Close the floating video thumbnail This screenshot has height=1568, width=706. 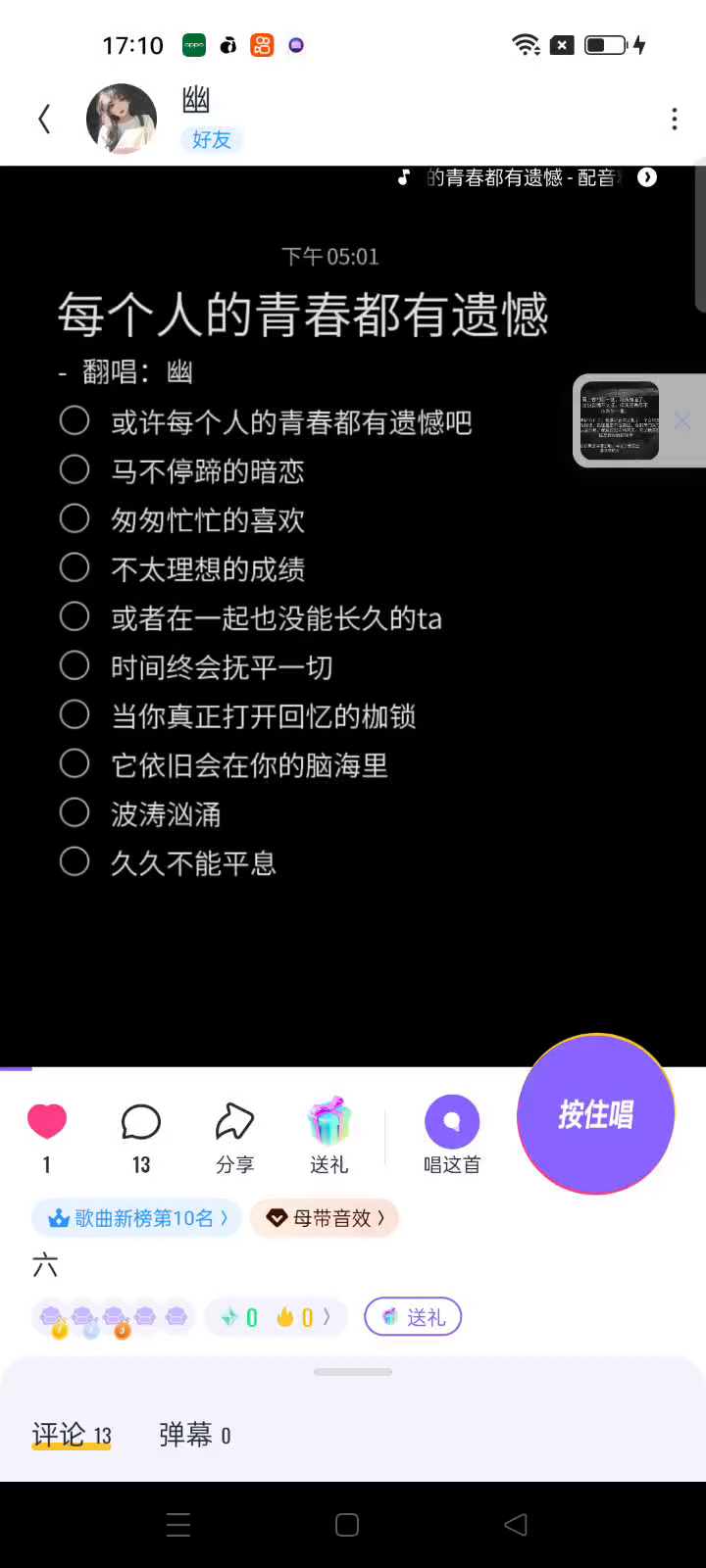click(682, 420)
